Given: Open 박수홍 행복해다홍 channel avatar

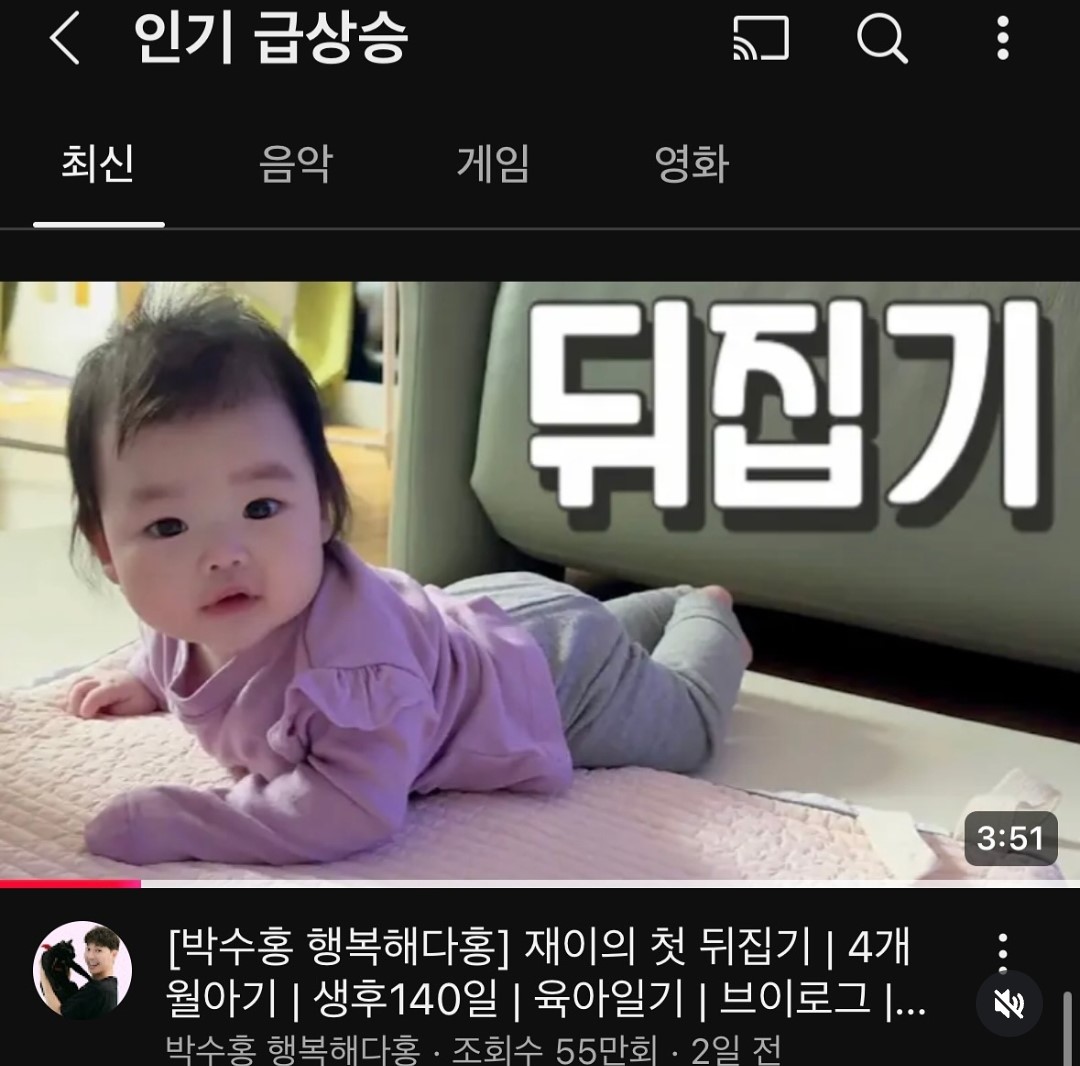Looking at the screenshot, I should [82, 970].
